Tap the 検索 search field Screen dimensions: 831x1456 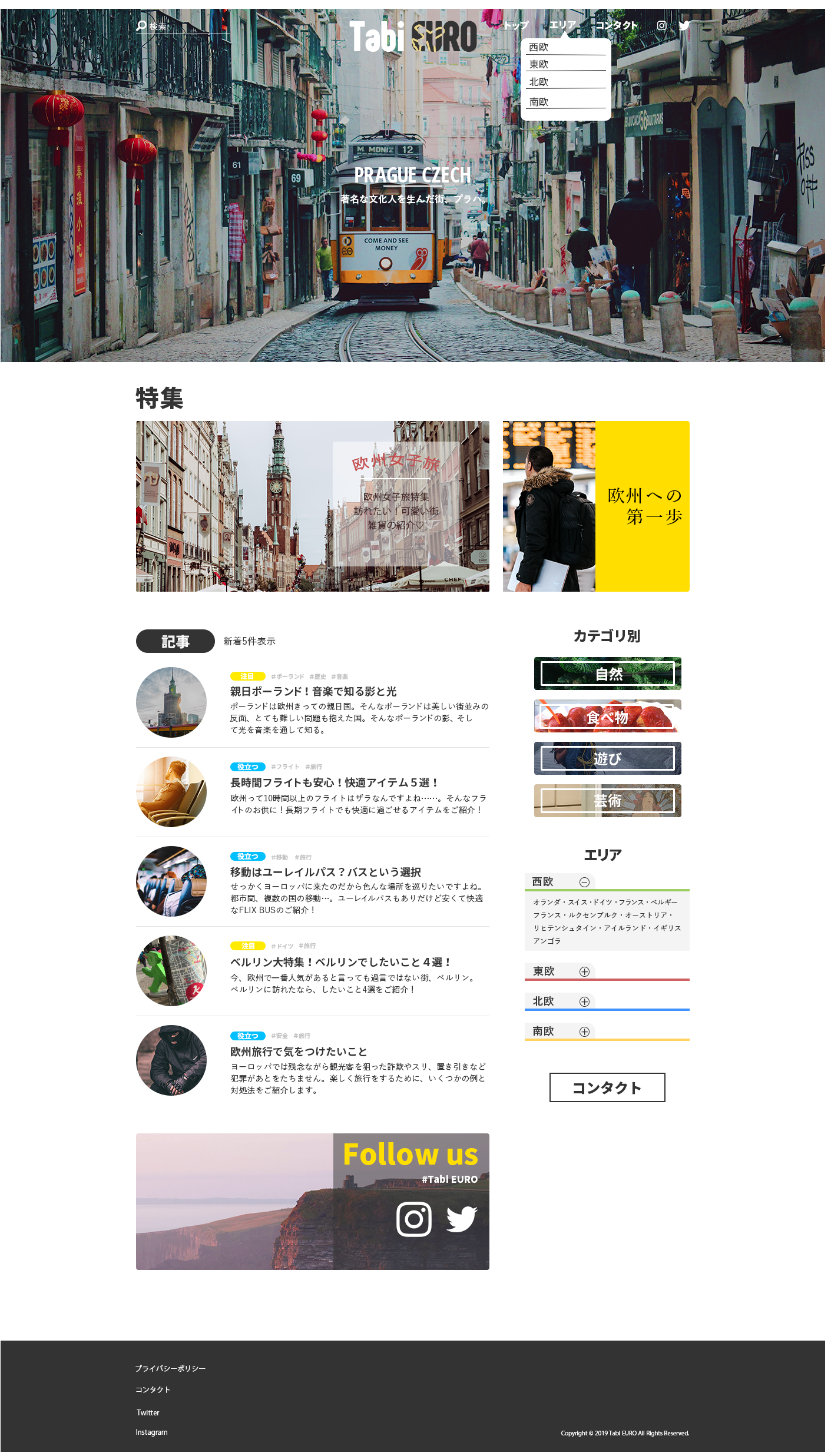coord(183,26)
